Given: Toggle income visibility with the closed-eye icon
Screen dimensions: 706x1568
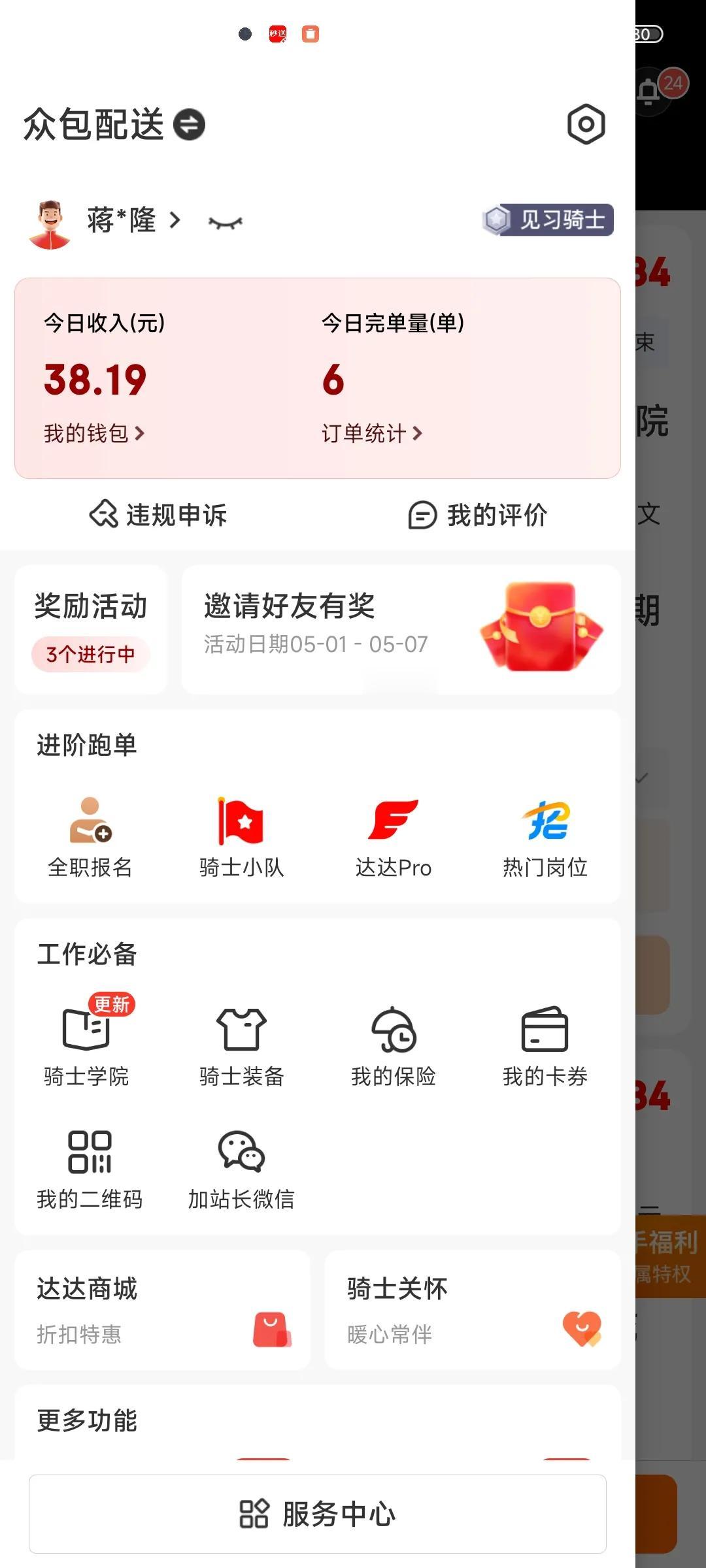Looking at the screenshot, I should [x=225, y=221].
